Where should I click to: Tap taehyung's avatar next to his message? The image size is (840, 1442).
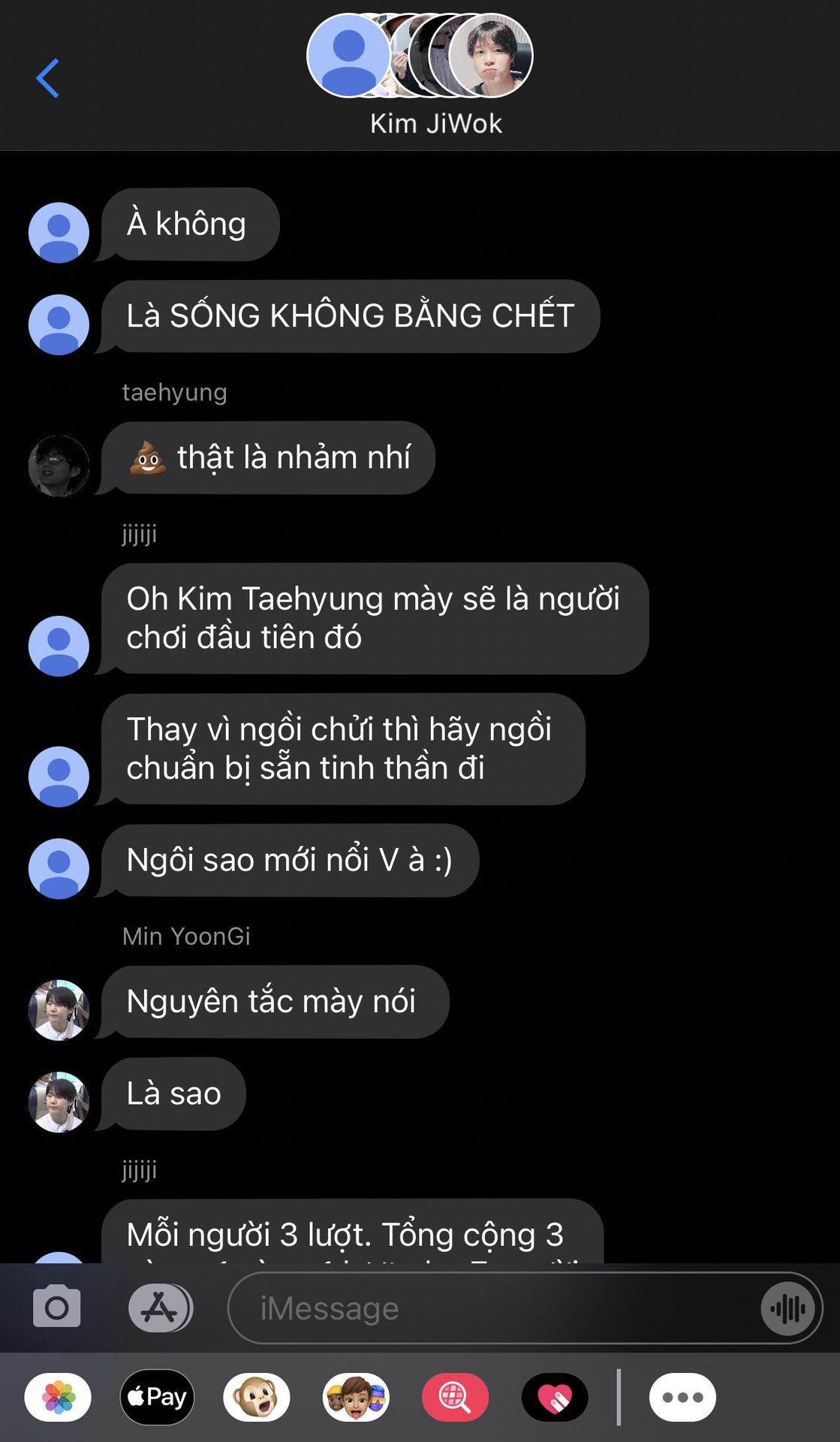click(59, 466)
